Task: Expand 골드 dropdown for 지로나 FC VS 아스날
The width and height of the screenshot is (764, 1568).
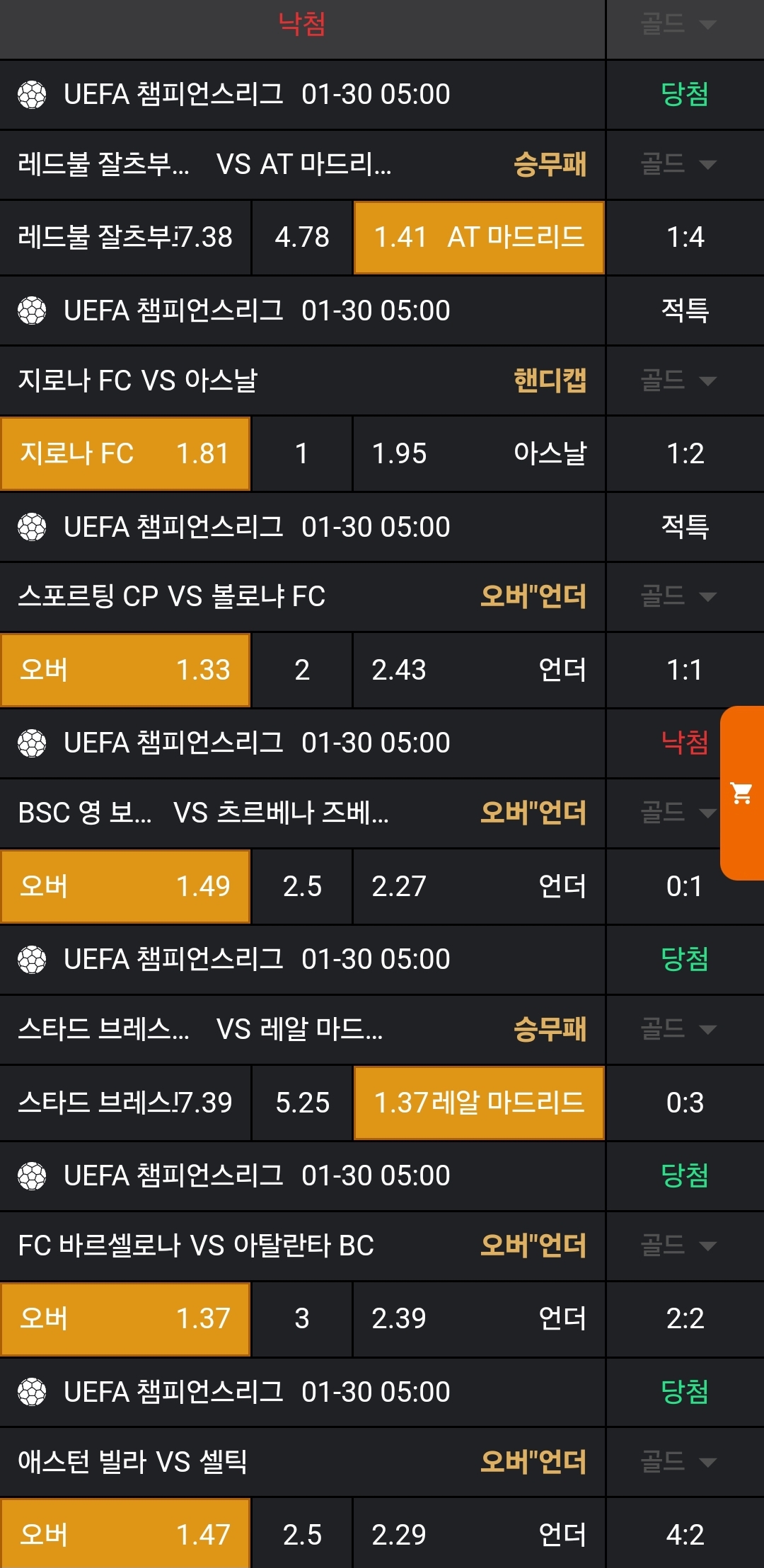Action: 678,381
